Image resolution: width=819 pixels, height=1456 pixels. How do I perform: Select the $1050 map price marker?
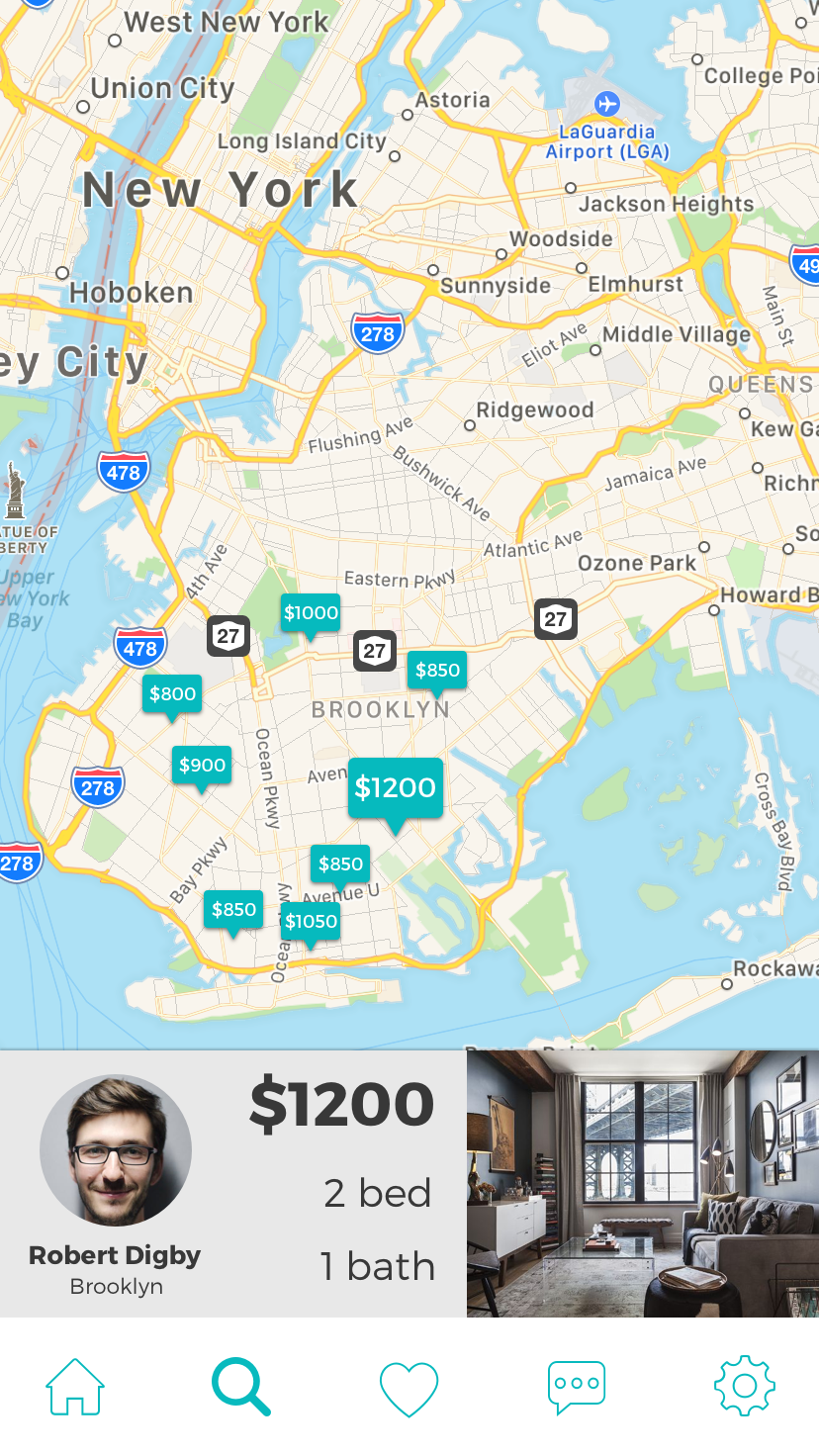pyautogui.click(x=311, y=922)
